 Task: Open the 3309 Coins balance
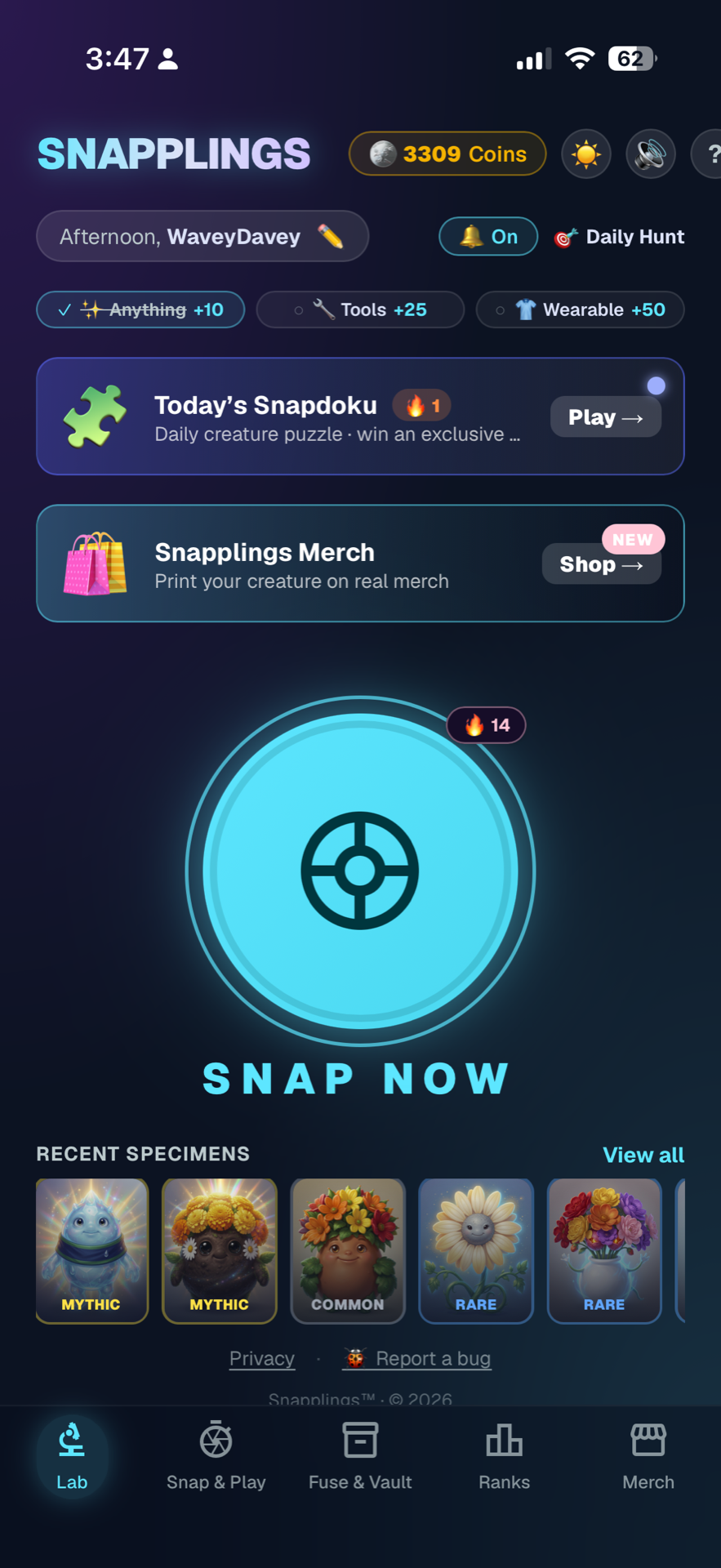(447, 154)
